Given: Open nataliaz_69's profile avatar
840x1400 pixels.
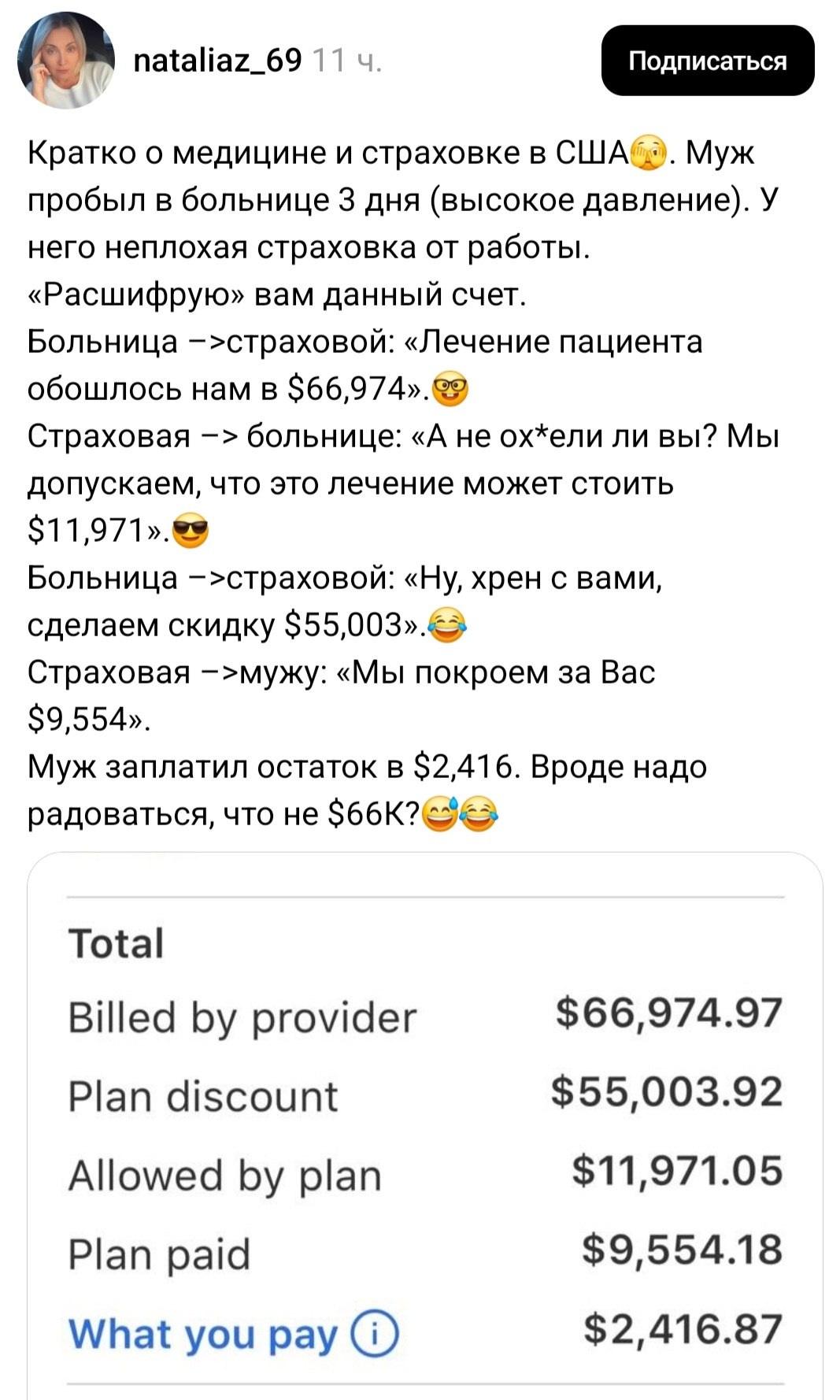Looking at the screenshot, I should coord(66,61).
